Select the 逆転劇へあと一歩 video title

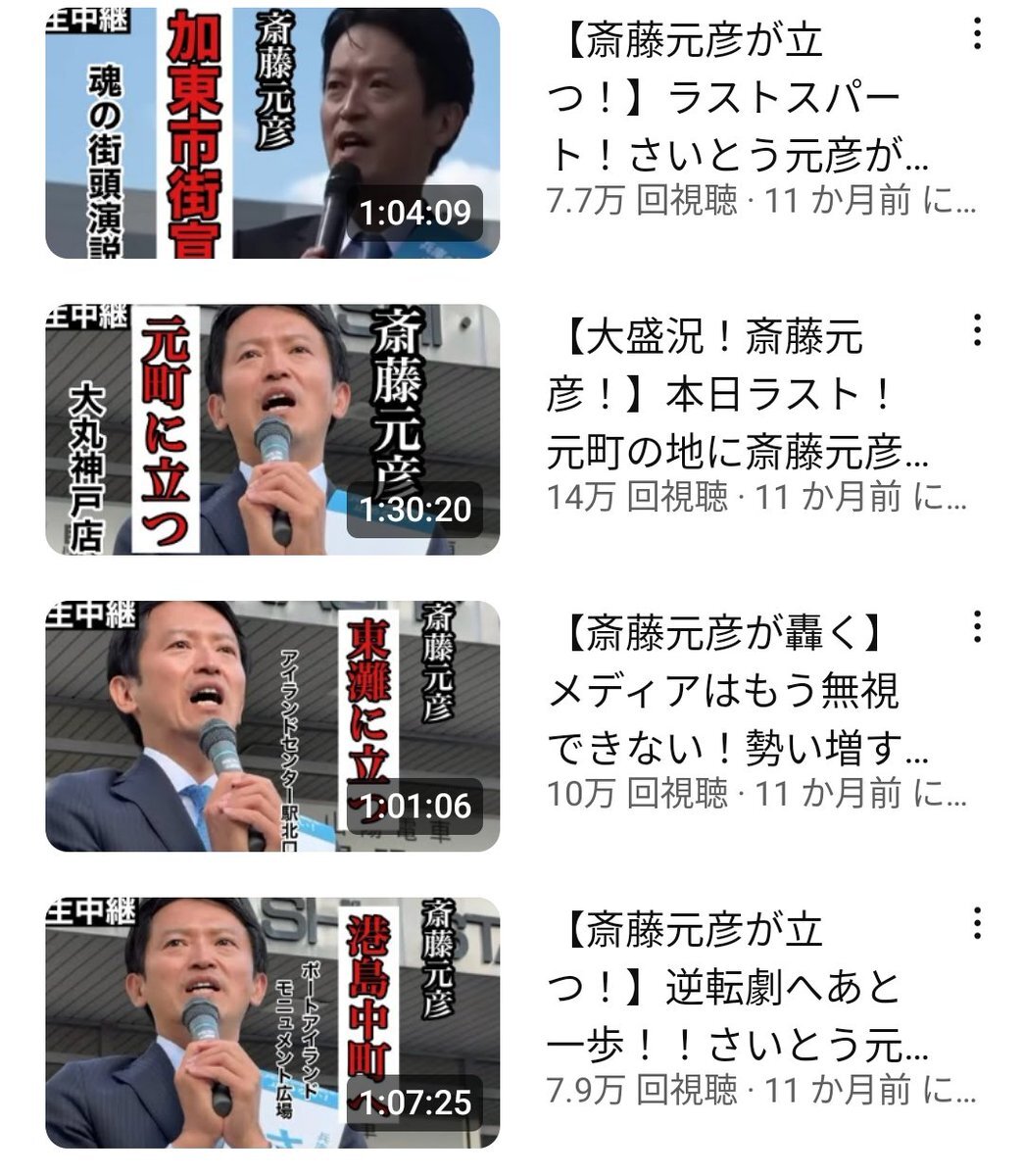pyautogui.click(x=735, y=988)
